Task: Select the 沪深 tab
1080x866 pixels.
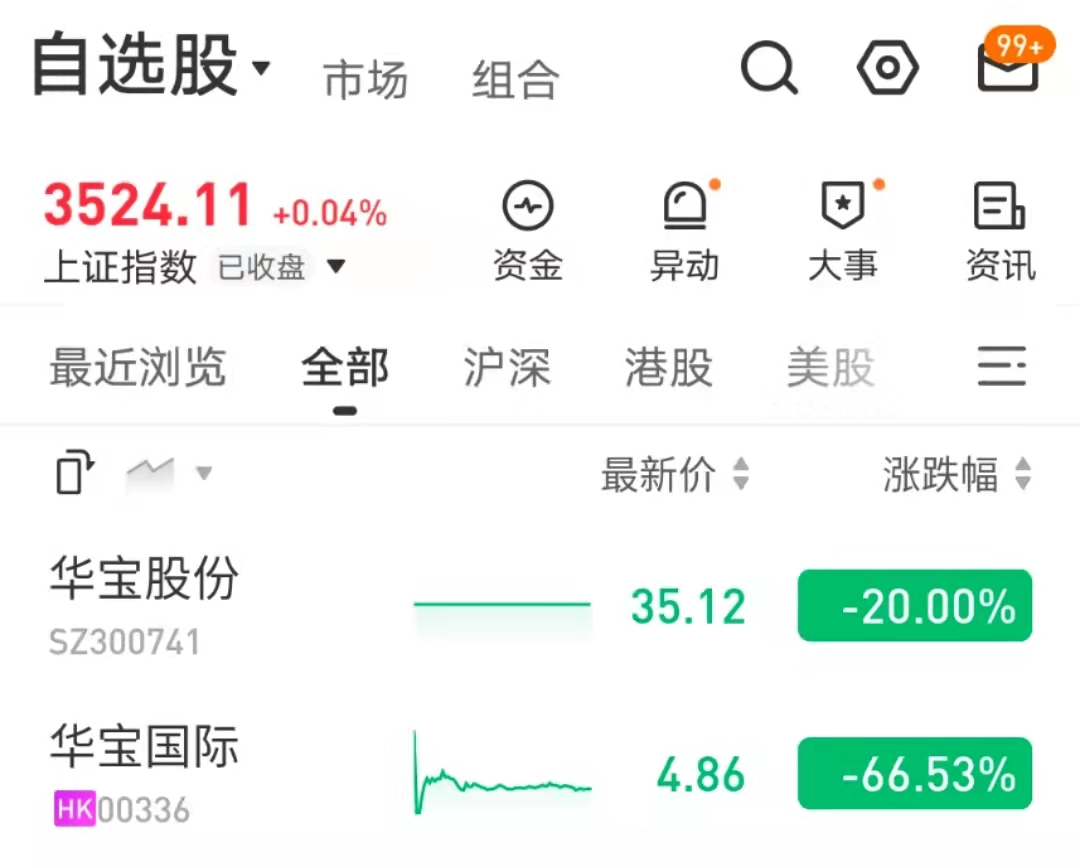Action: [x=507, y=368]
